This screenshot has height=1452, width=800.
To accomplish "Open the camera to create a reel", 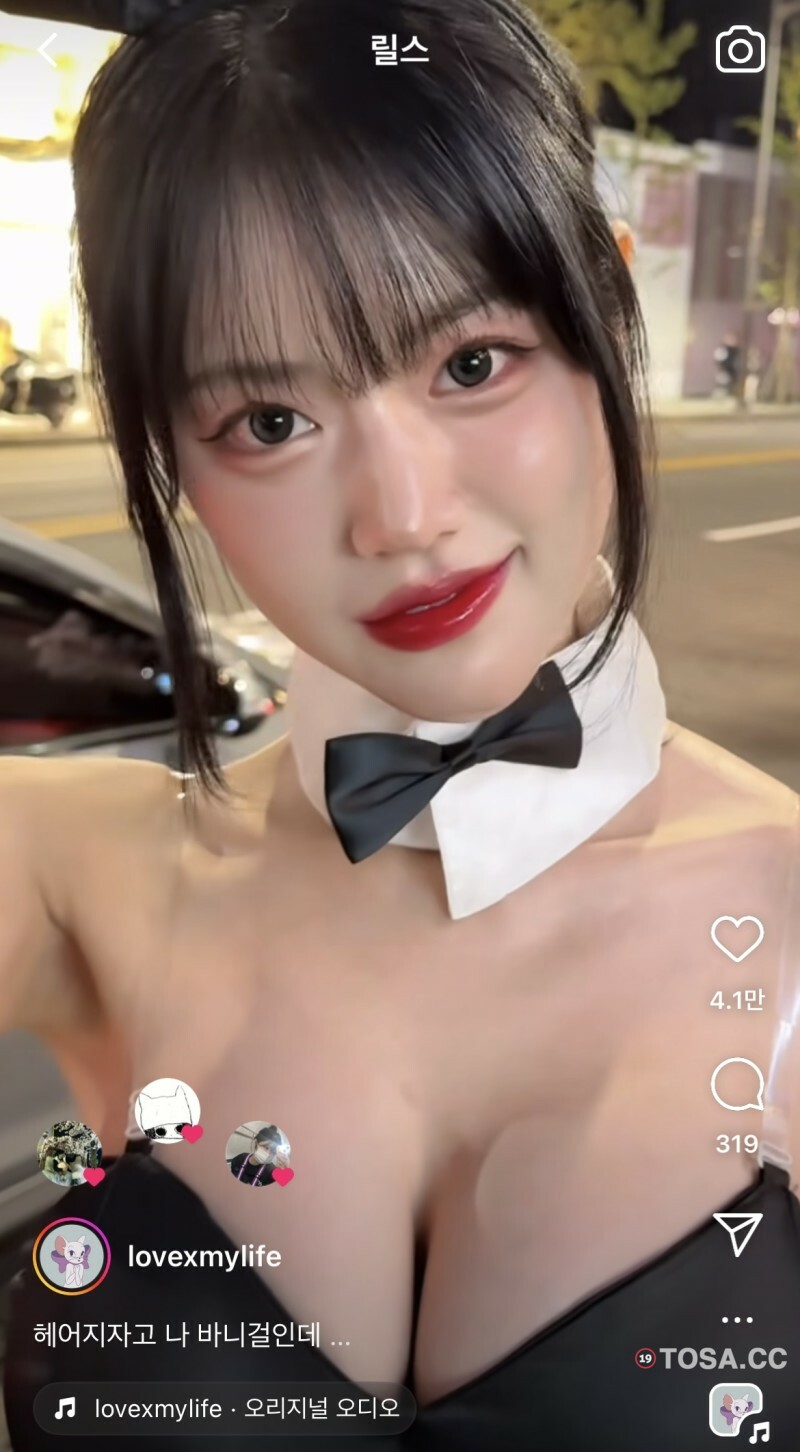I will point(740,50).
